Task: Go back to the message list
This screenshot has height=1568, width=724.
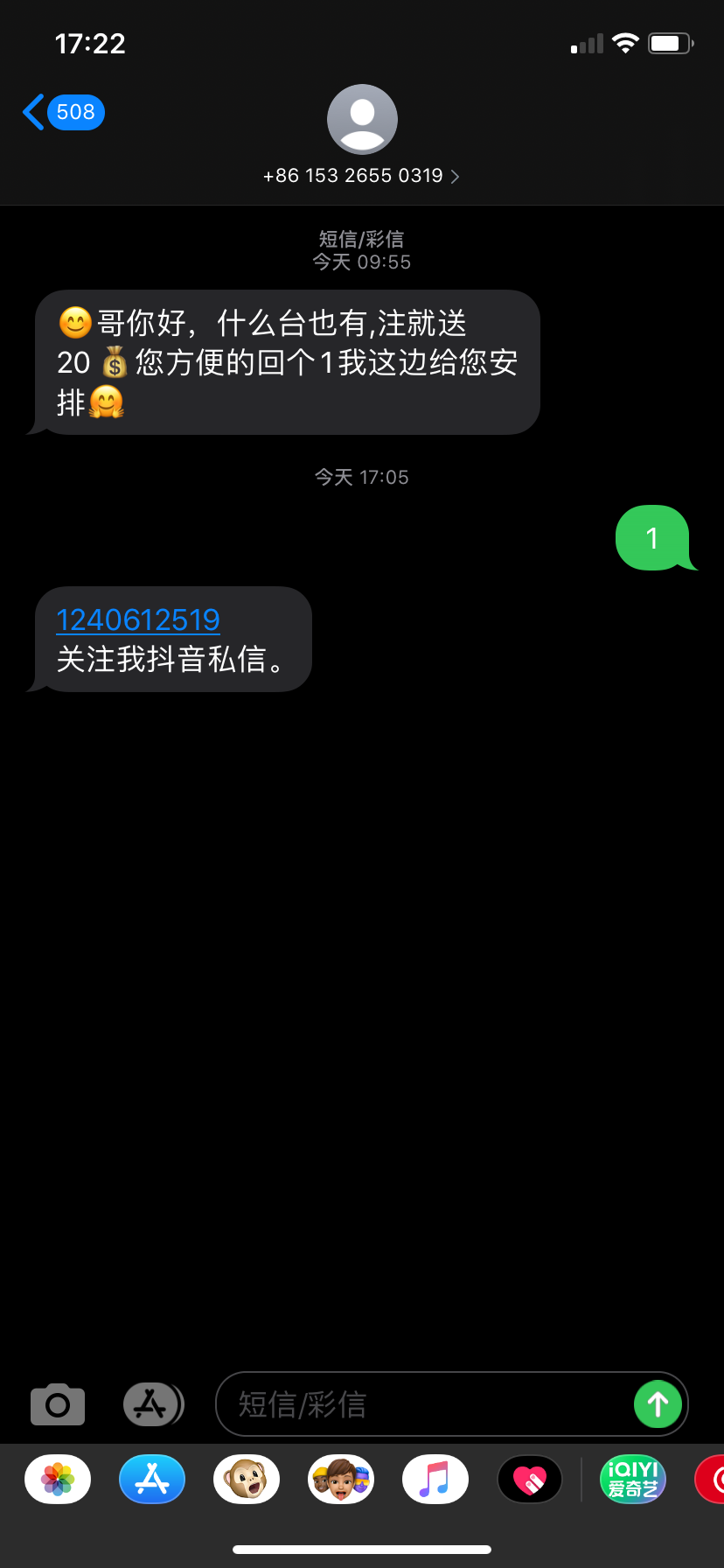Action: click(63, 112)
